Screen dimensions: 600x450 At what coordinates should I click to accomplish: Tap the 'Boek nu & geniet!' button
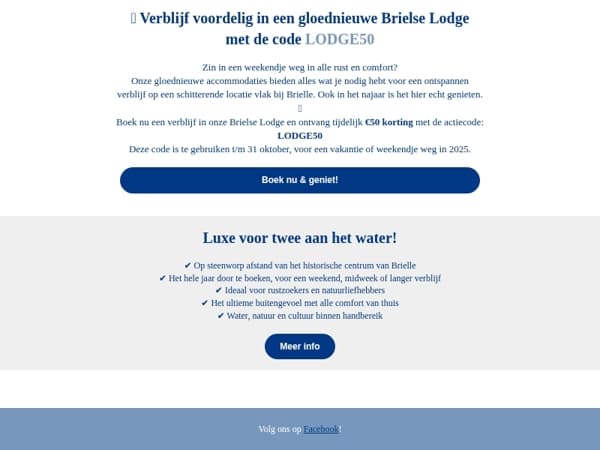300,180
